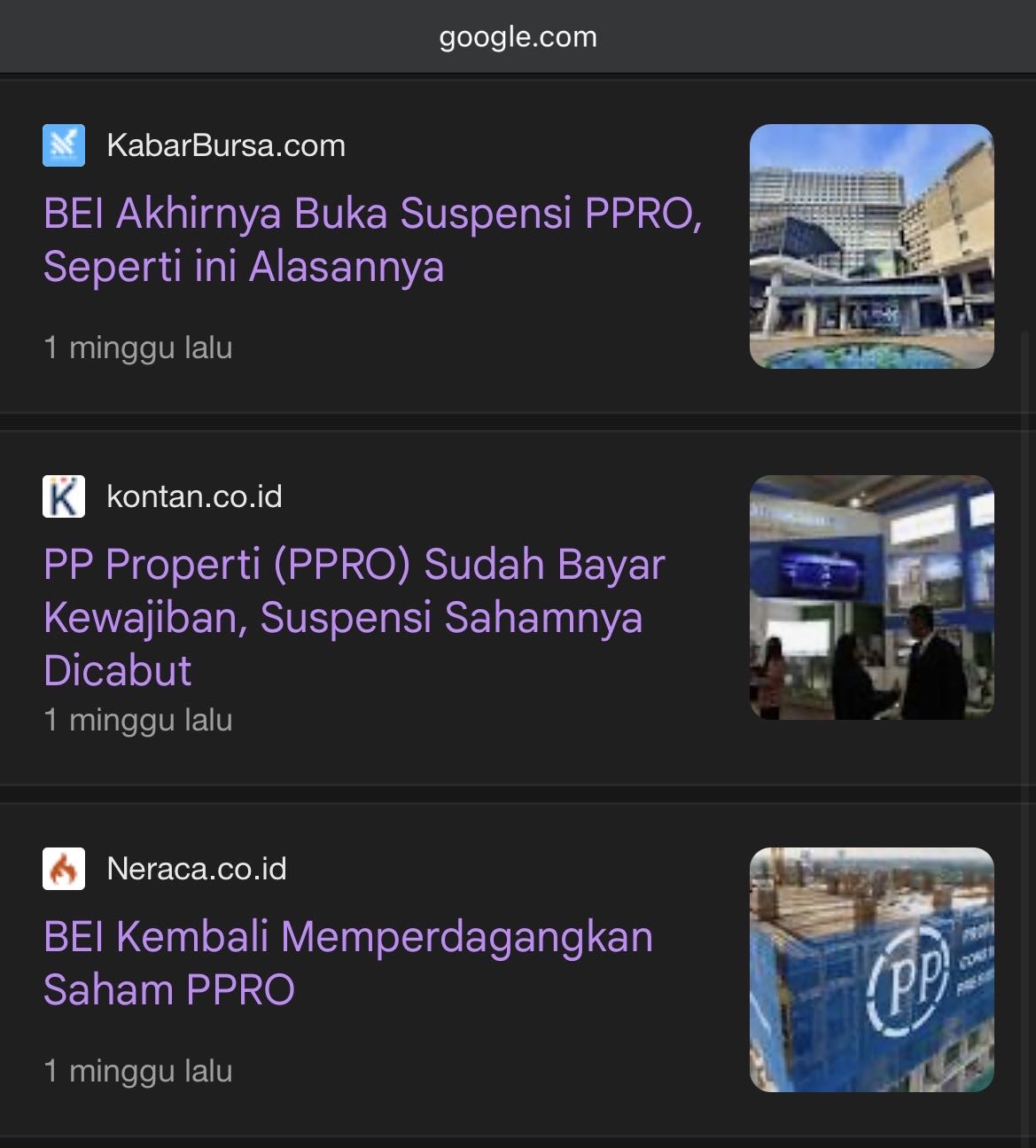The height and width of the screenshot is (1148, 1036).
Task: Tap the kontan.co.id article exhibition thumbnail
Action: coord(871,597)
